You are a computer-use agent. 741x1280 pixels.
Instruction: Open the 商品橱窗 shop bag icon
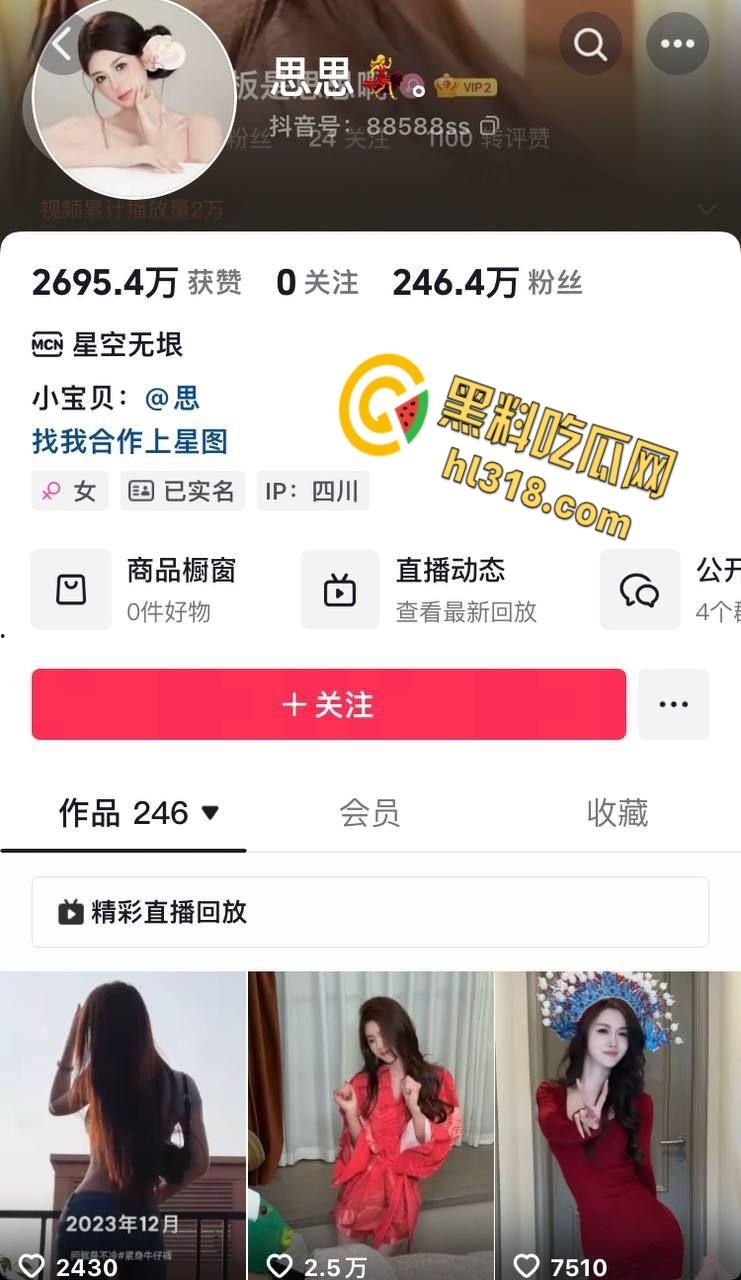(71, 590)
